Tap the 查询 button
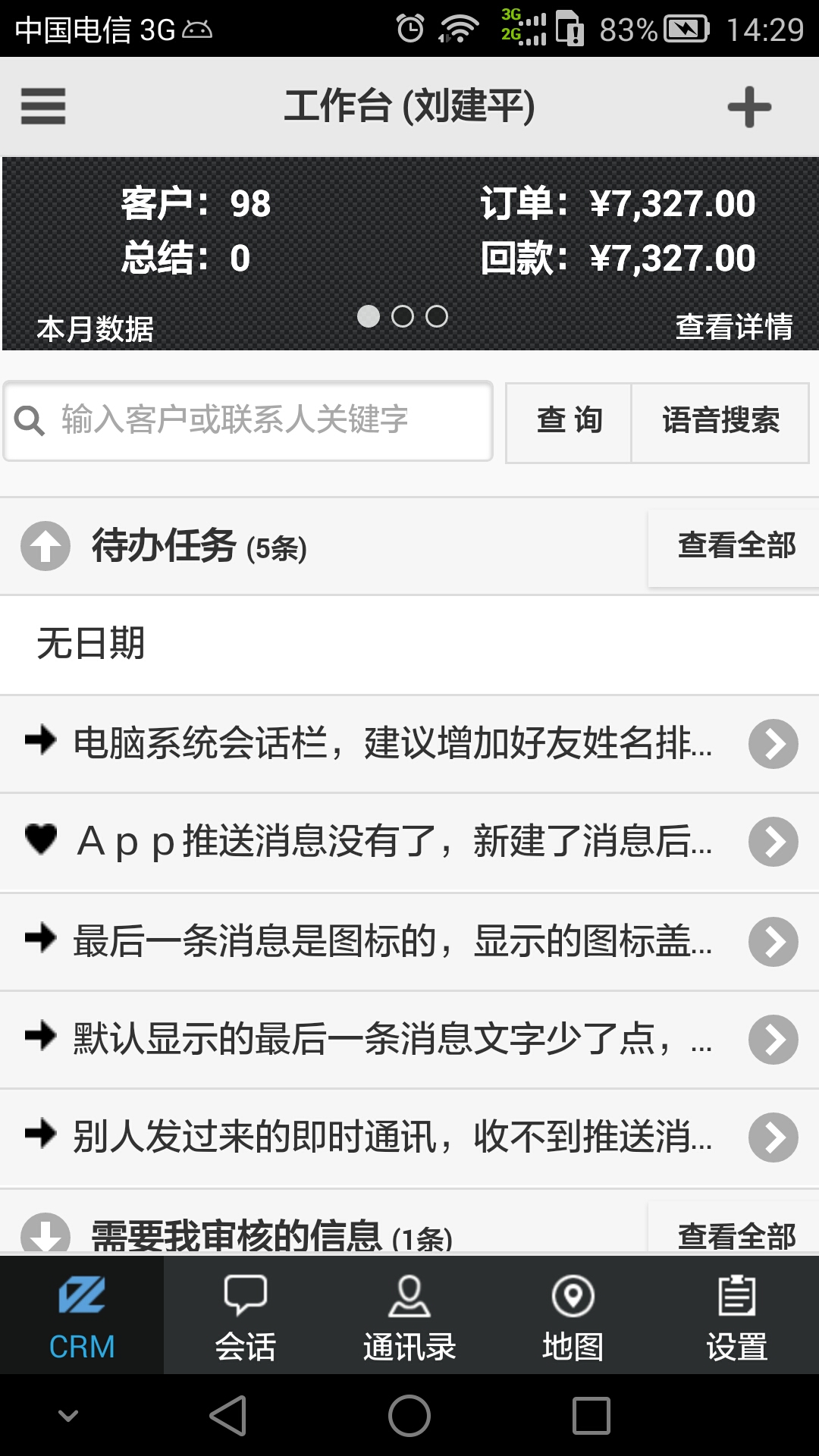 (569, 422)
